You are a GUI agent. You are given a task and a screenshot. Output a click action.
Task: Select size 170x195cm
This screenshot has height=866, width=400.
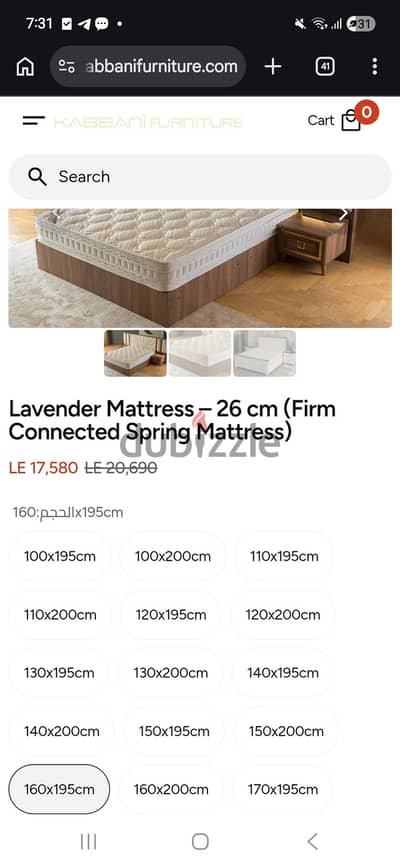(x=283, y=789)
